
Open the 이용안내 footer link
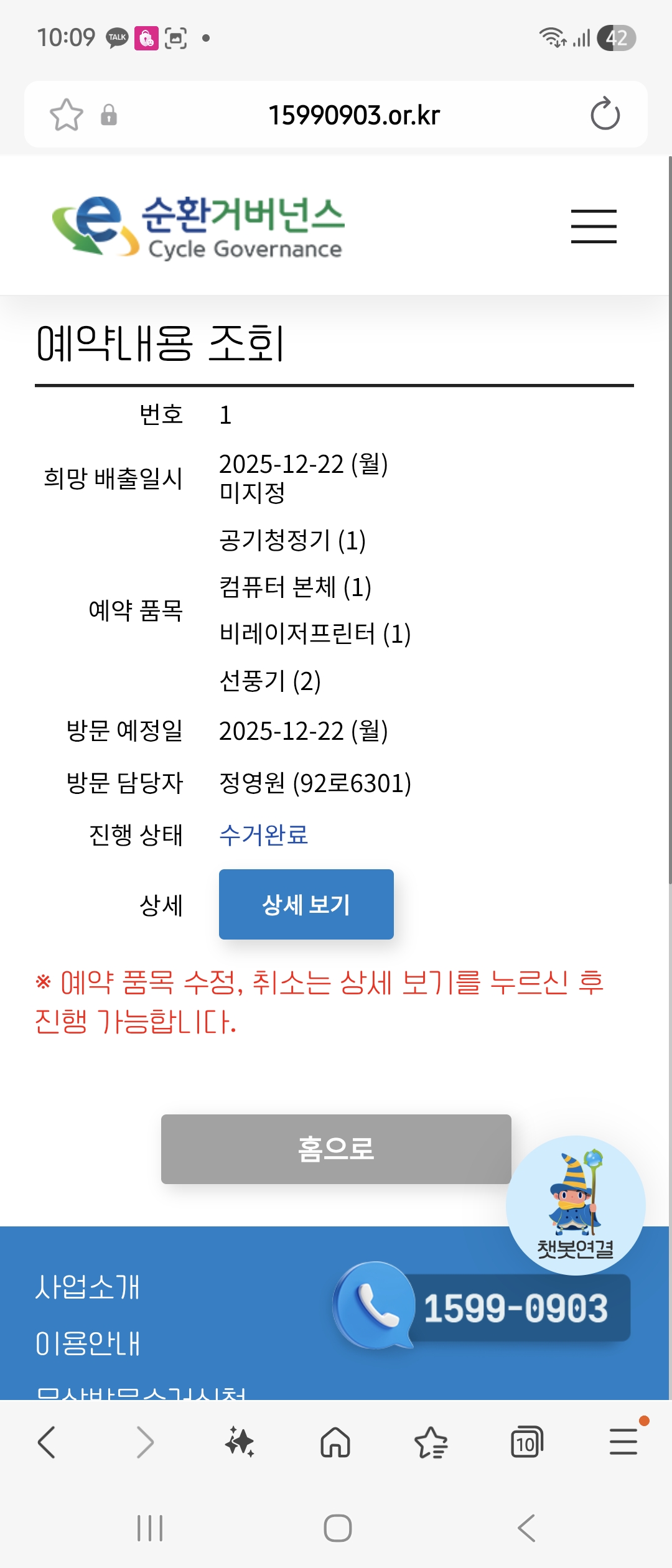pos(88,1343)
